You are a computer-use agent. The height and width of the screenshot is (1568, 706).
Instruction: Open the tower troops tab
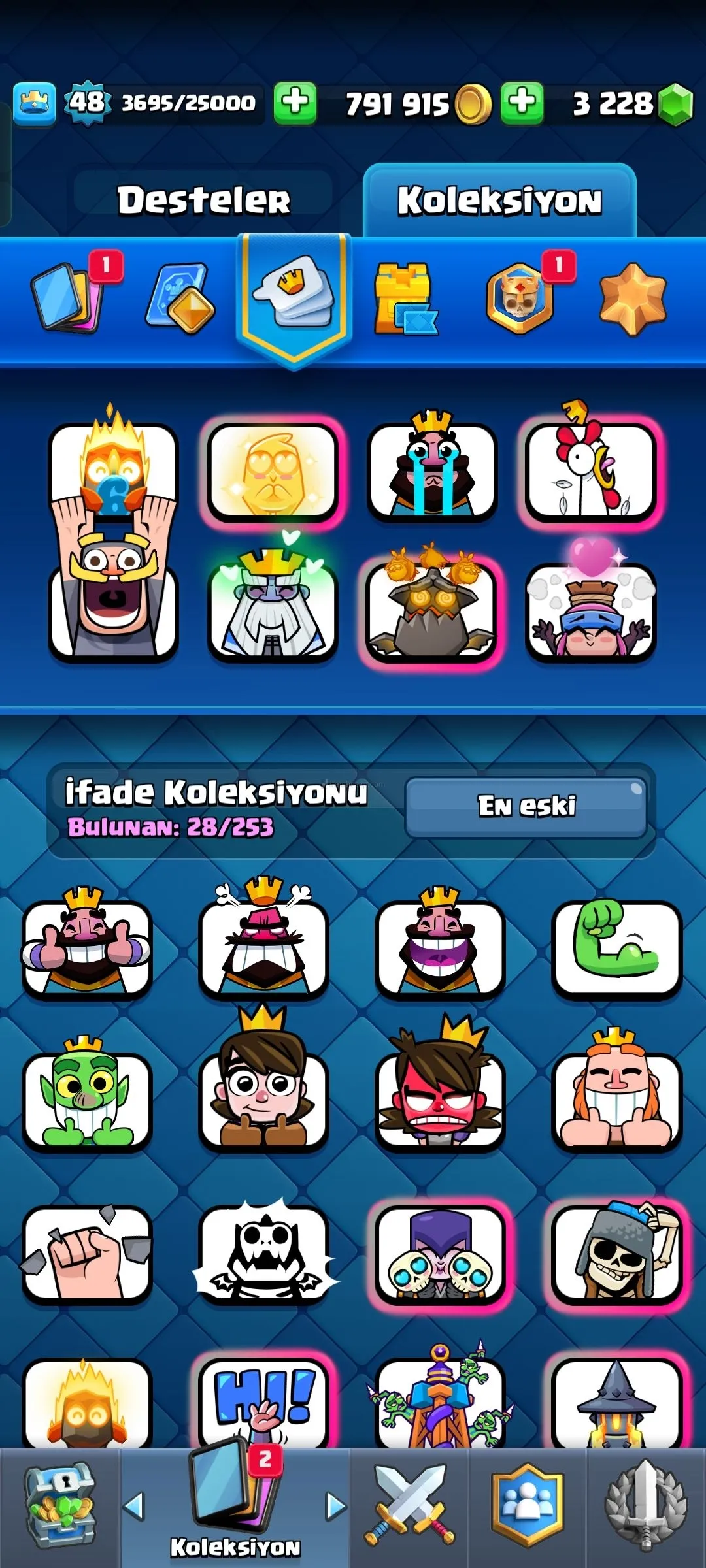405,299
